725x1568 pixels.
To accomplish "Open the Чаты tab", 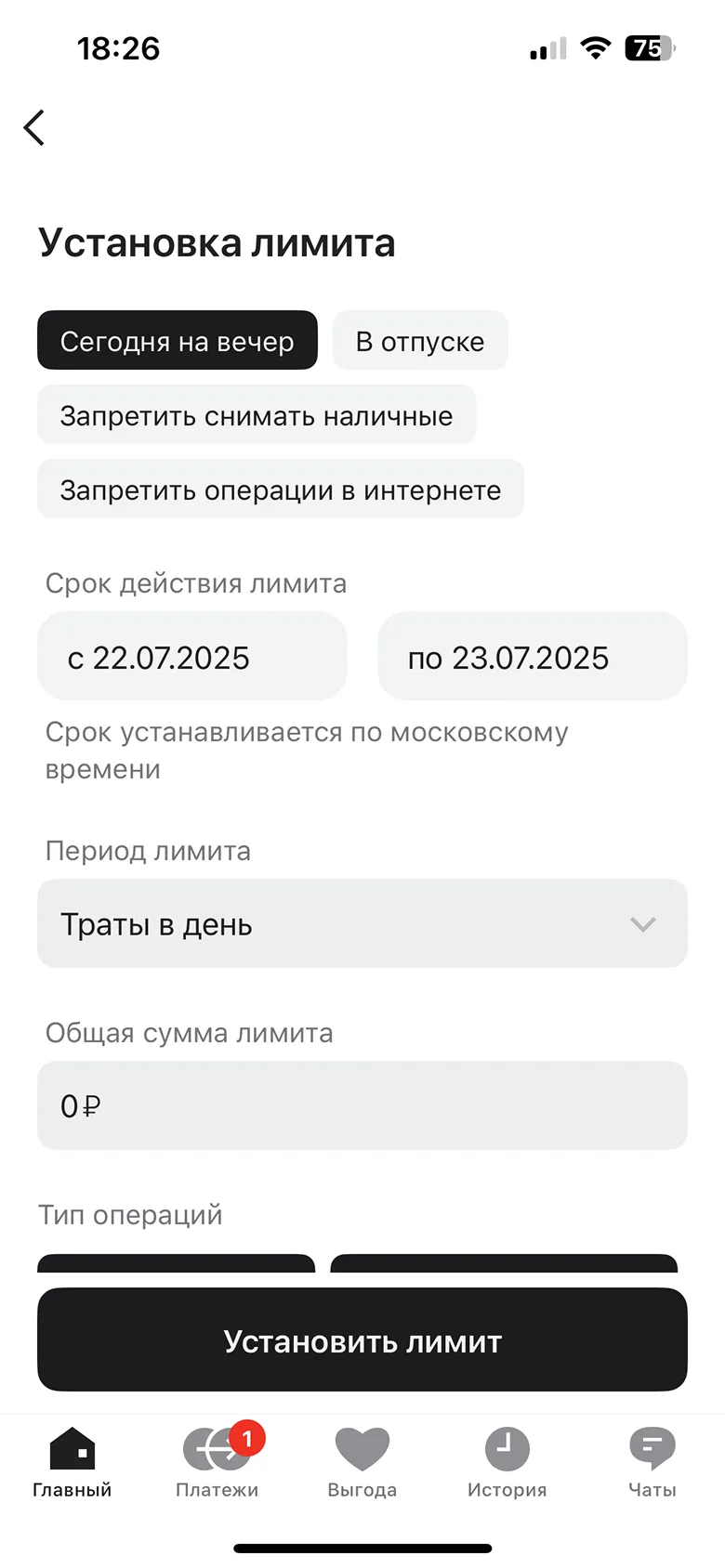I will [x=652, y=1463].
